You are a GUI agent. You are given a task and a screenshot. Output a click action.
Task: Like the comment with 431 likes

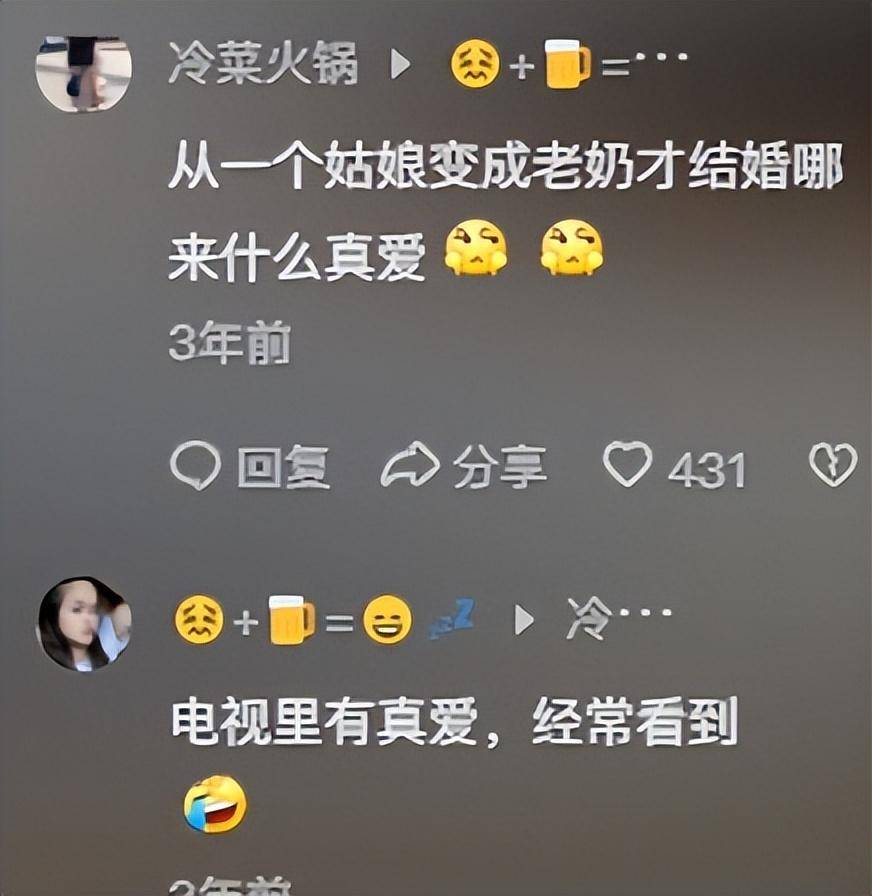coord(629,465)
